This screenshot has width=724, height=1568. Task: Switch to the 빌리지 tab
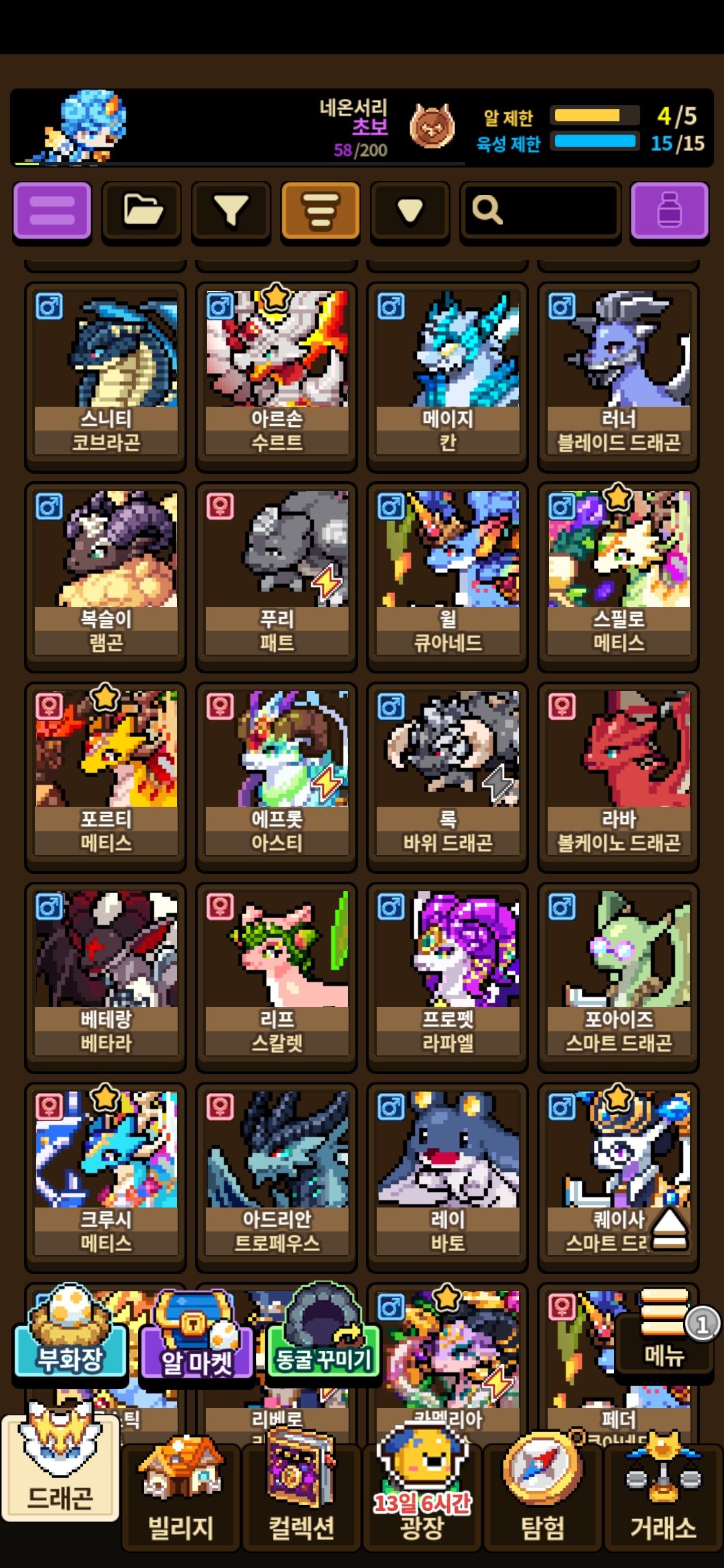pos(180,1498)
